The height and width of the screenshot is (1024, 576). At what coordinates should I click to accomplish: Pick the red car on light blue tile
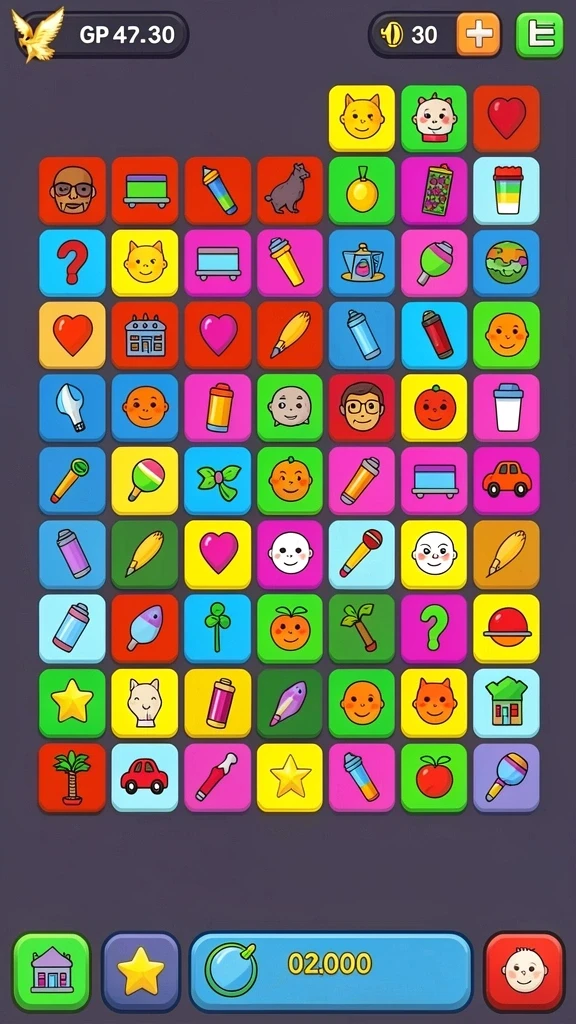(x=144, y=777)
